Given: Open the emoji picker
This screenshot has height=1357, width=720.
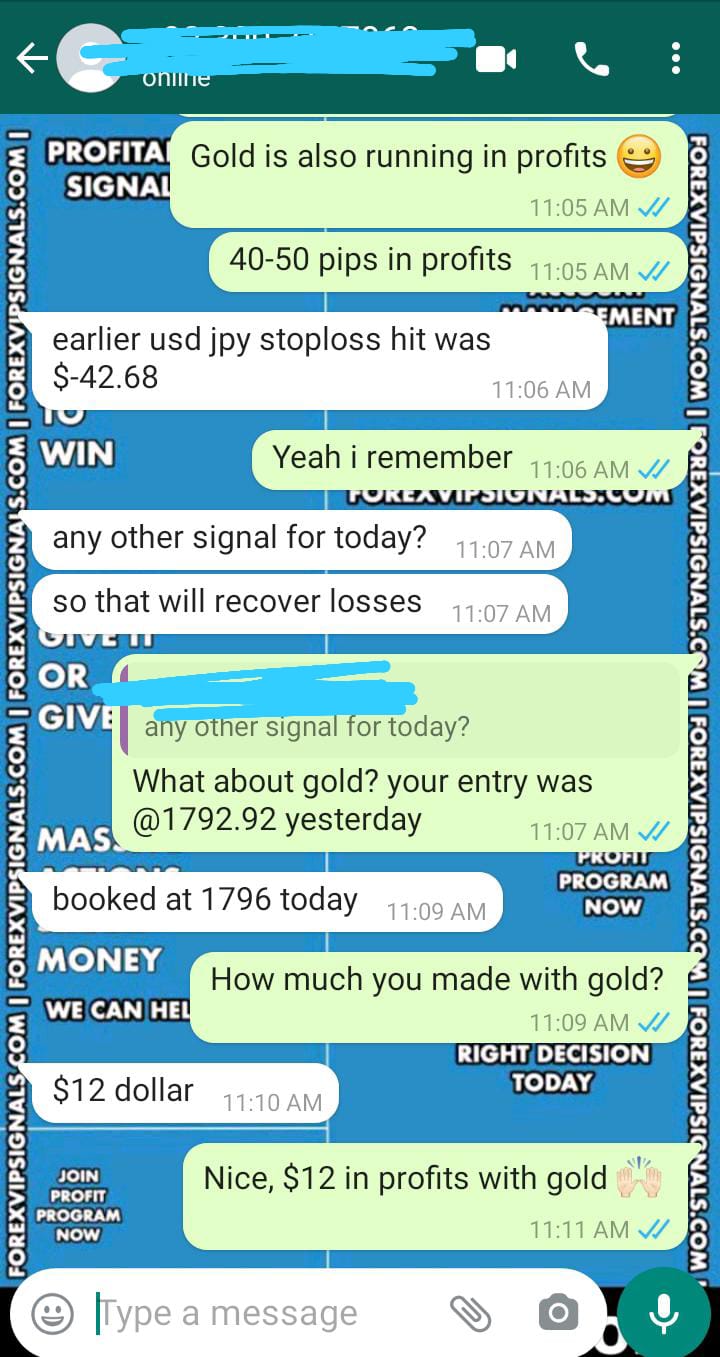Looking at the screenshot, I should point(52,1313).
